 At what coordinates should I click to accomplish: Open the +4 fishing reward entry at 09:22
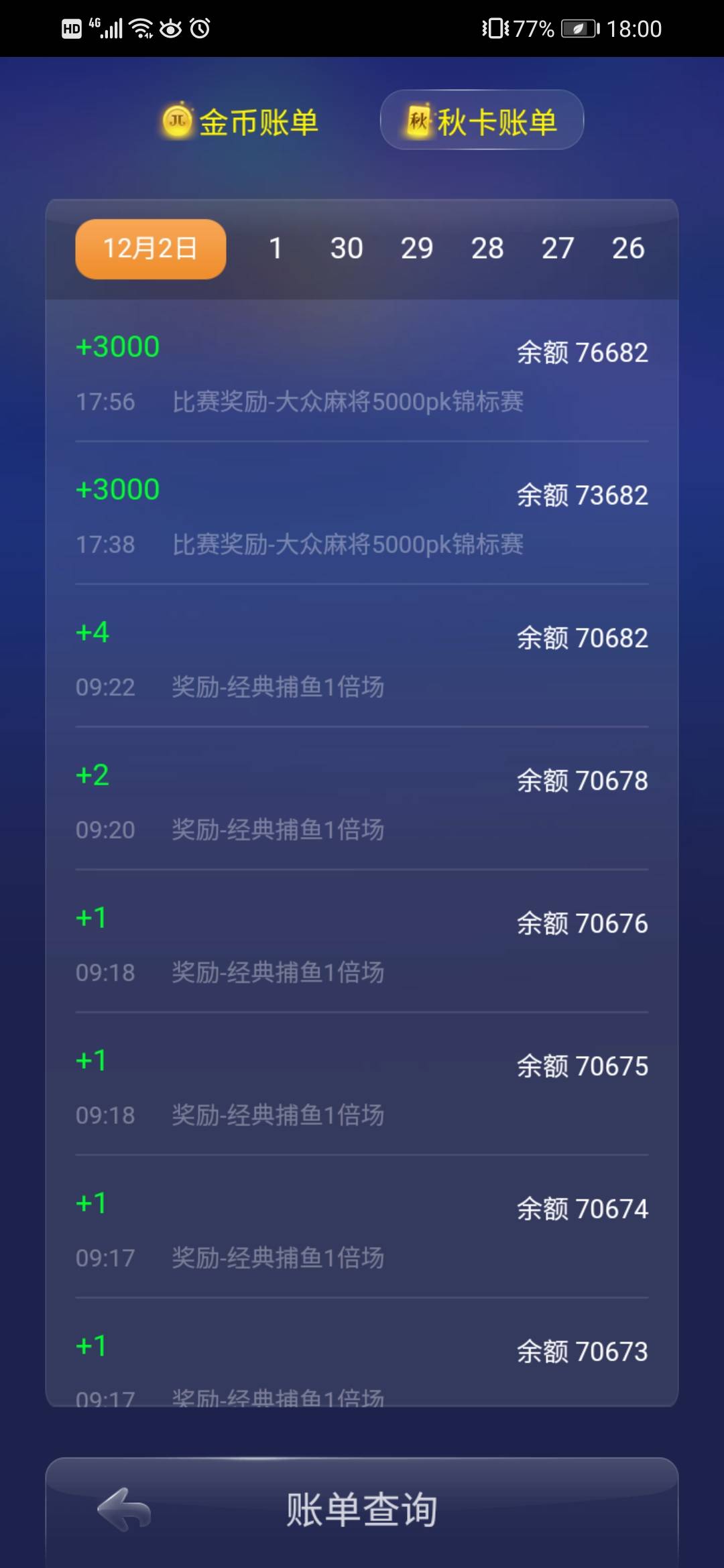(x=362, y=660)
